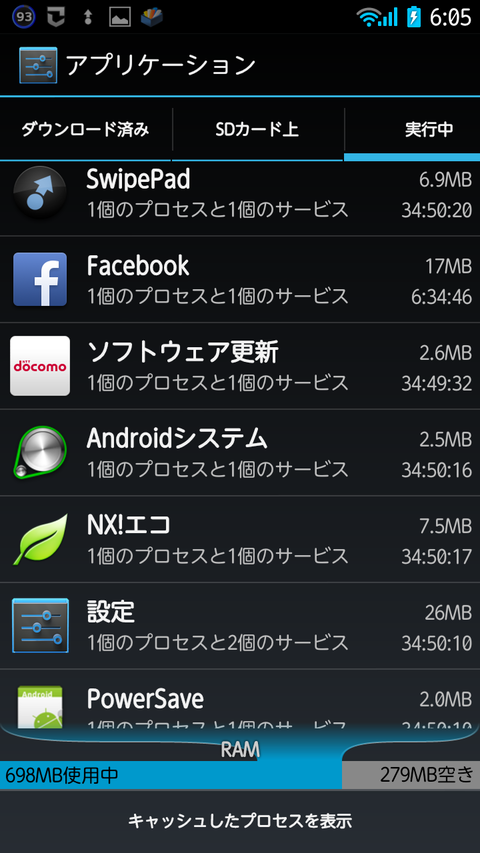The width and height of the screenshot is (480, 853).
Task: Tap キャッシュしたプロセスを表示
Action: 240,821
